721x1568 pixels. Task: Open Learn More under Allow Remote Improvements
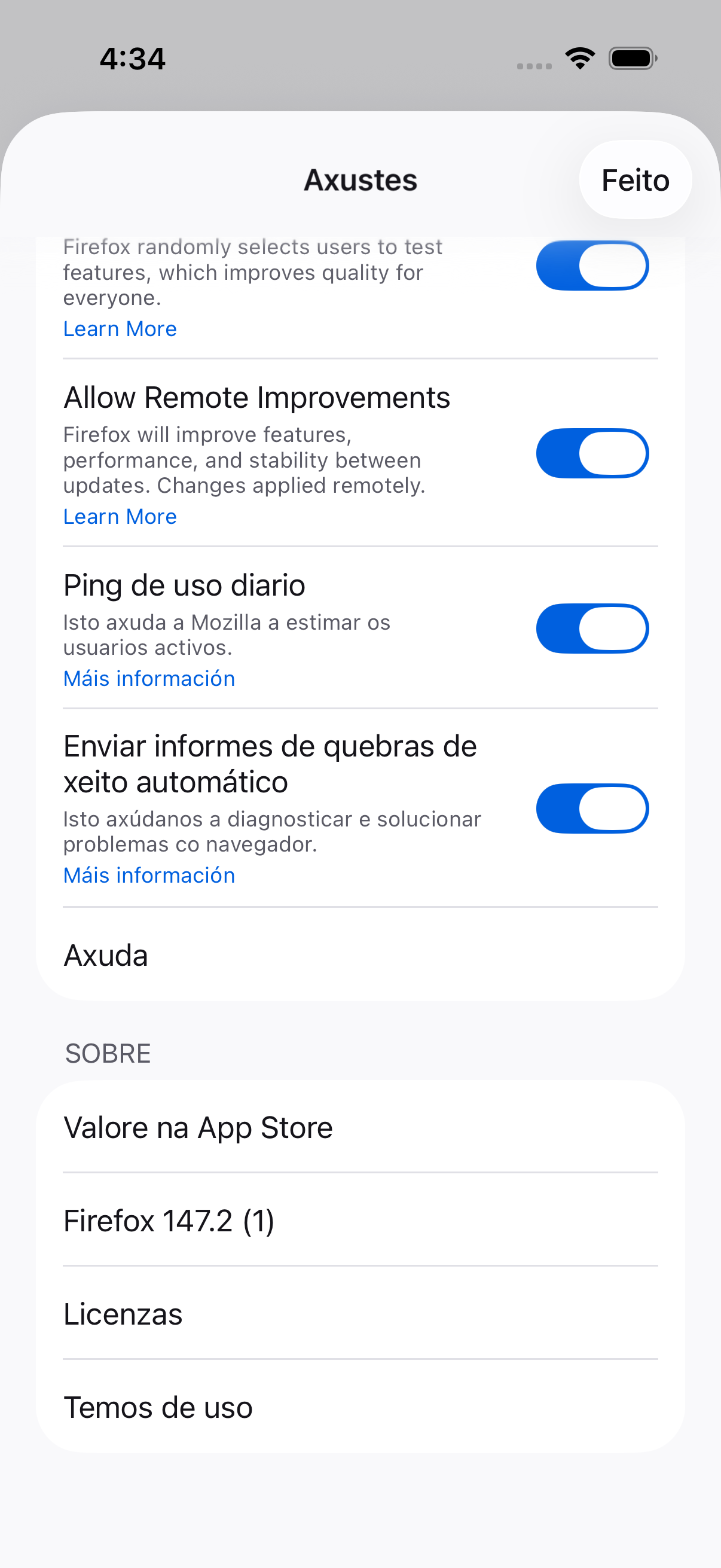tap(120, 517)
